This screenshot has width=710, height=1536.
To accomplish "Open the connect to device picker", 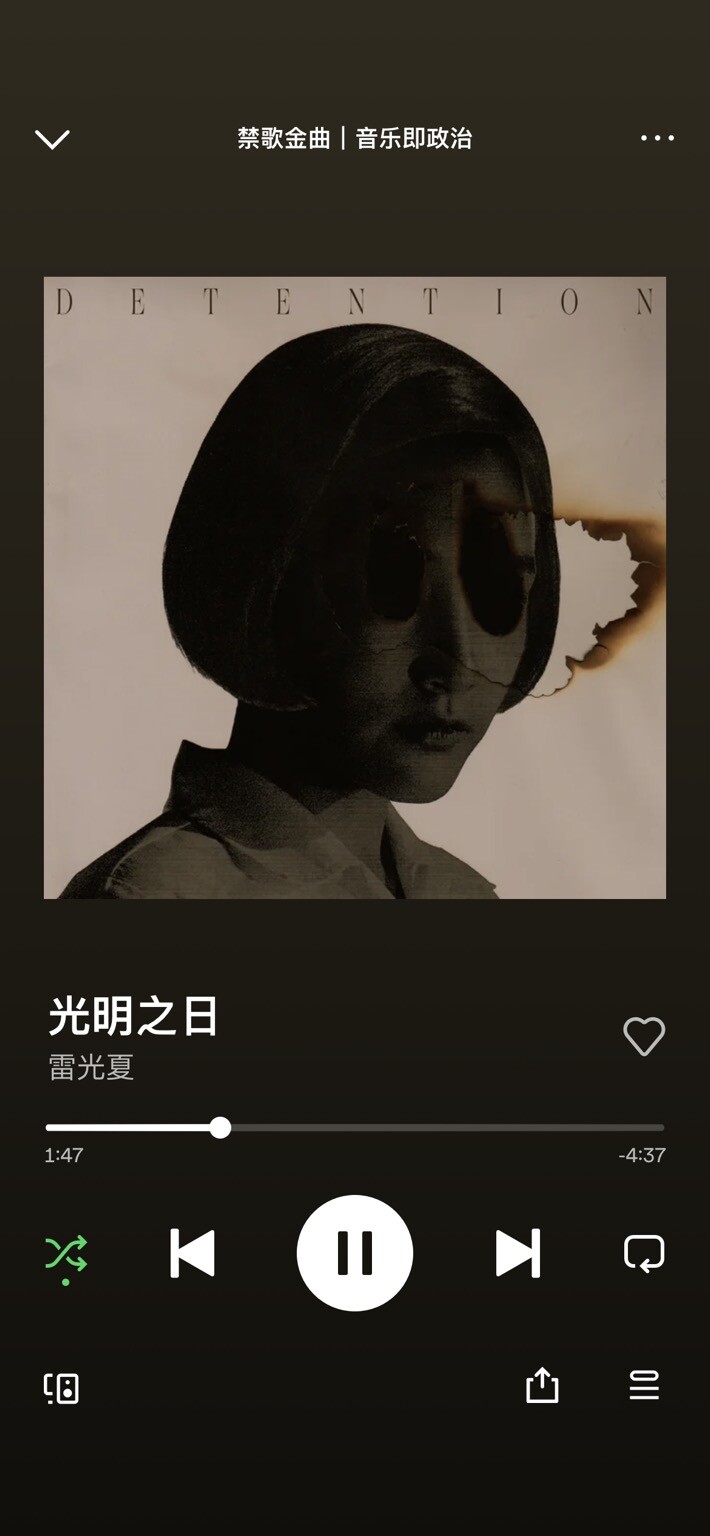I will [x=62, y=1388].
